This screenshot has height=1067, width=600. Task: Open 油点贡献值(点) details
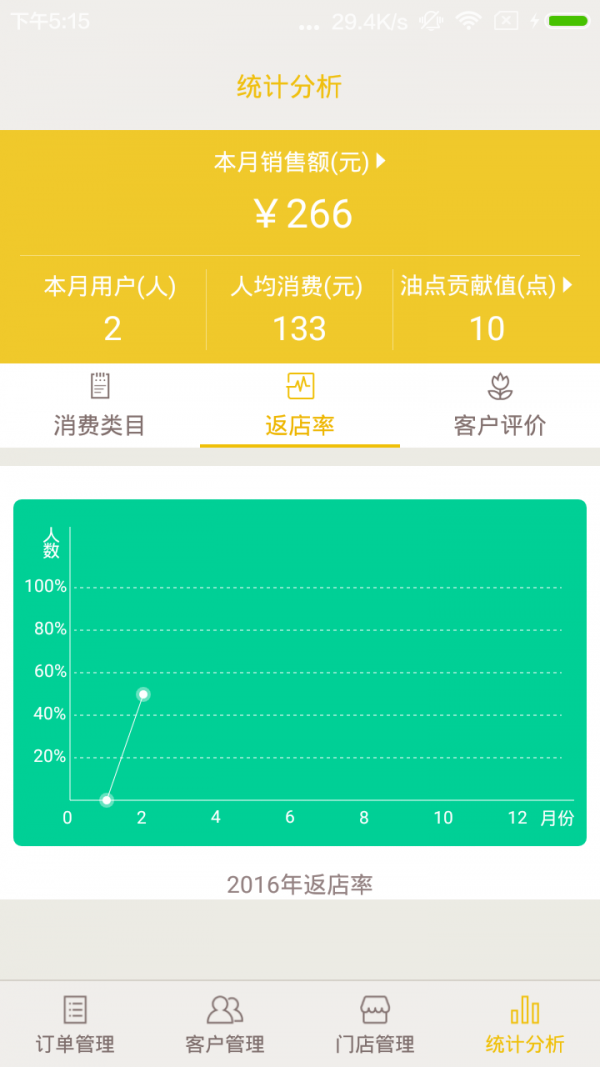coord(486,286)
